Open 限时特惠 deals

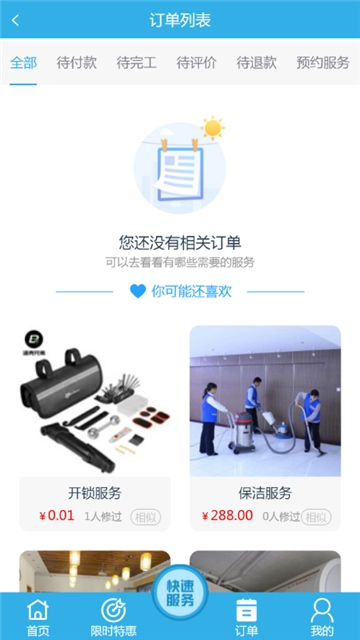113,616
